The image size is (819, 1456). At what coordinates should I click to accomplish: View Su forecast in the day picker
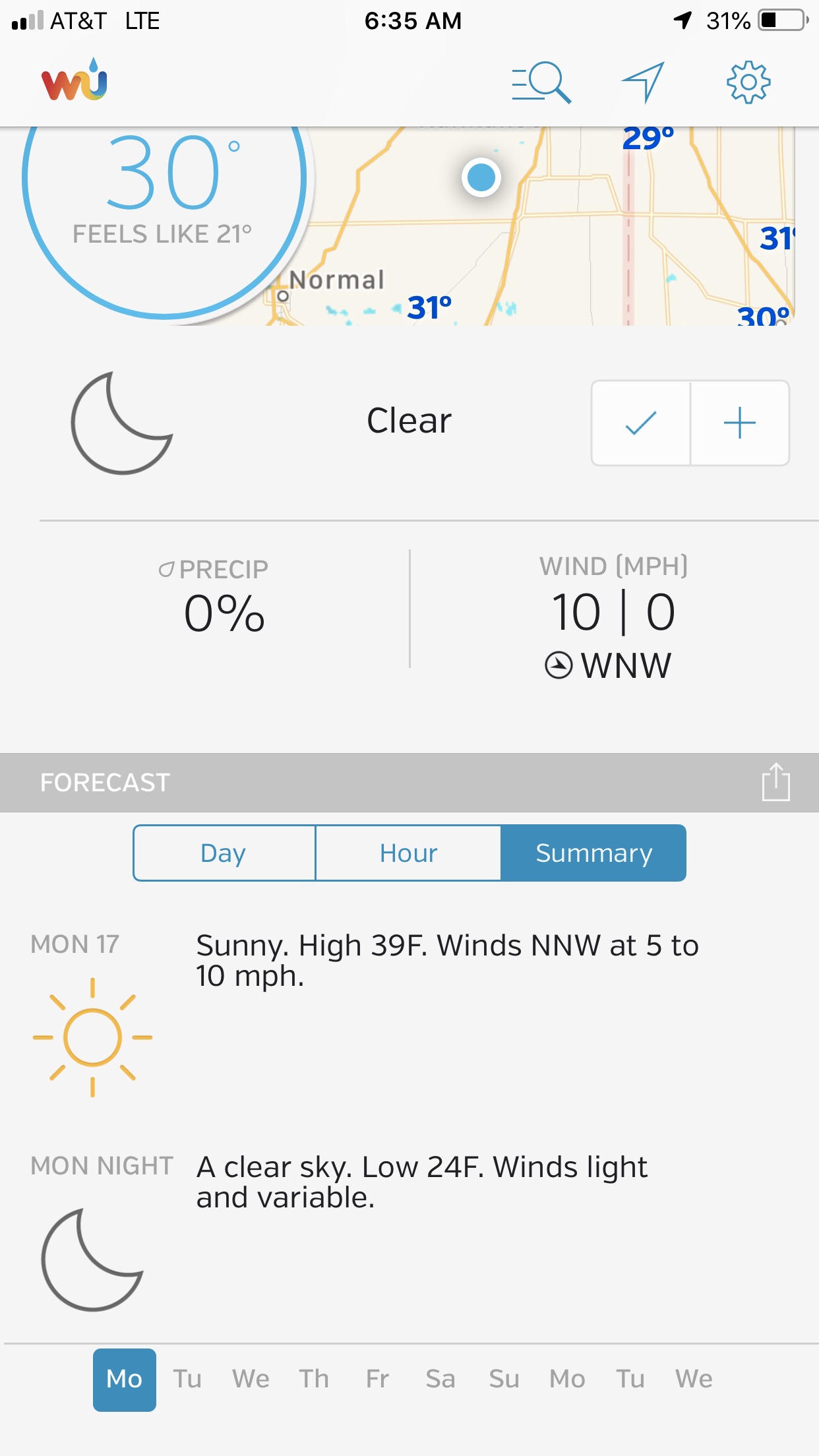[x=504, y=1379]
